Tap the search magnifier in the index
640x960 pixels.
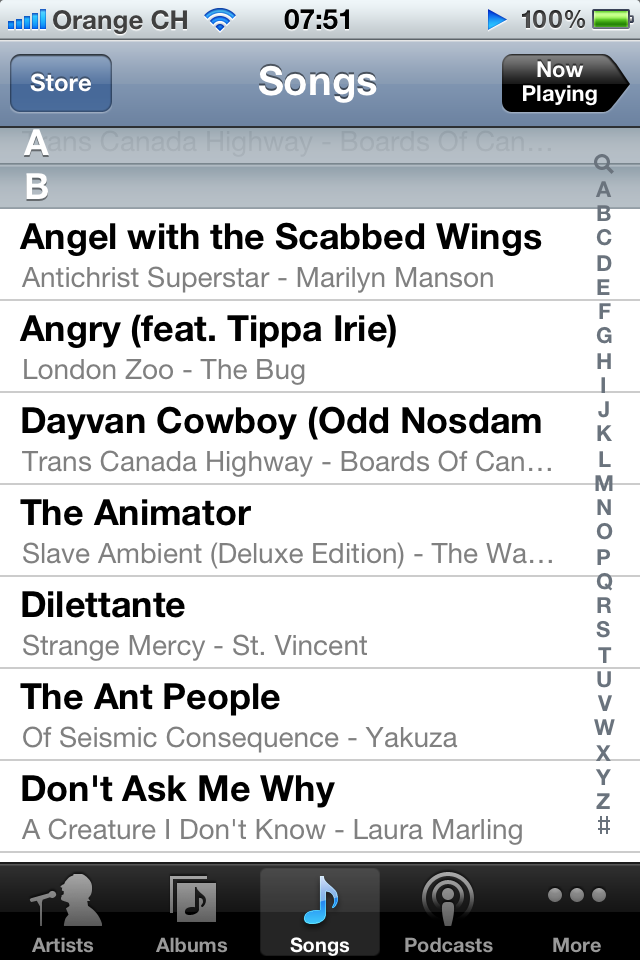tap(603, 163)
